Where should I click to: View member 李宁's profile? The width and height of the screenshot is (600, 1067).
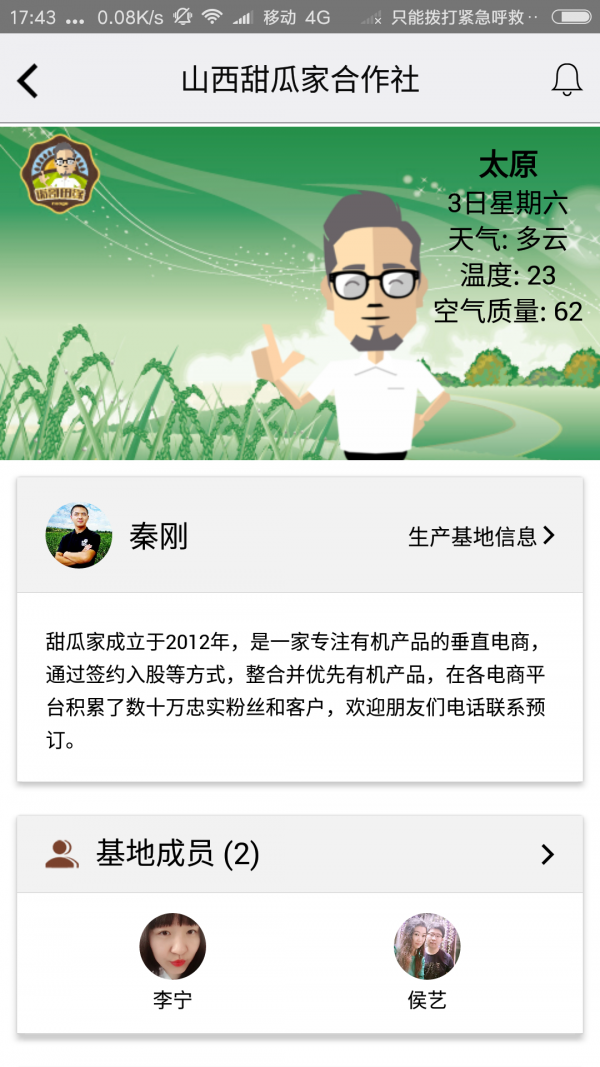173,946
